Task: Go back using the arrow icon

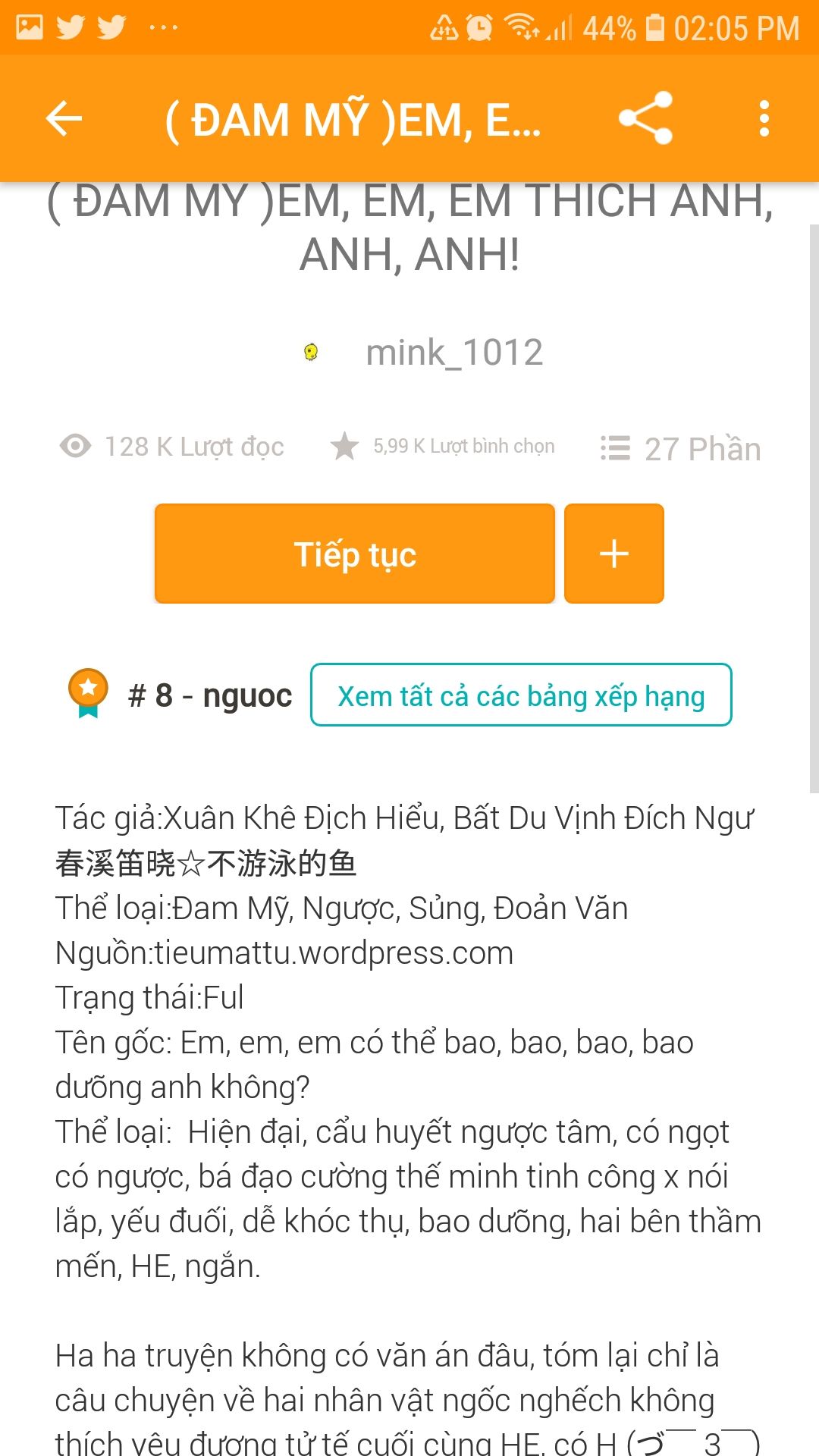Action: pyautogui.click(x=64, y=118)
